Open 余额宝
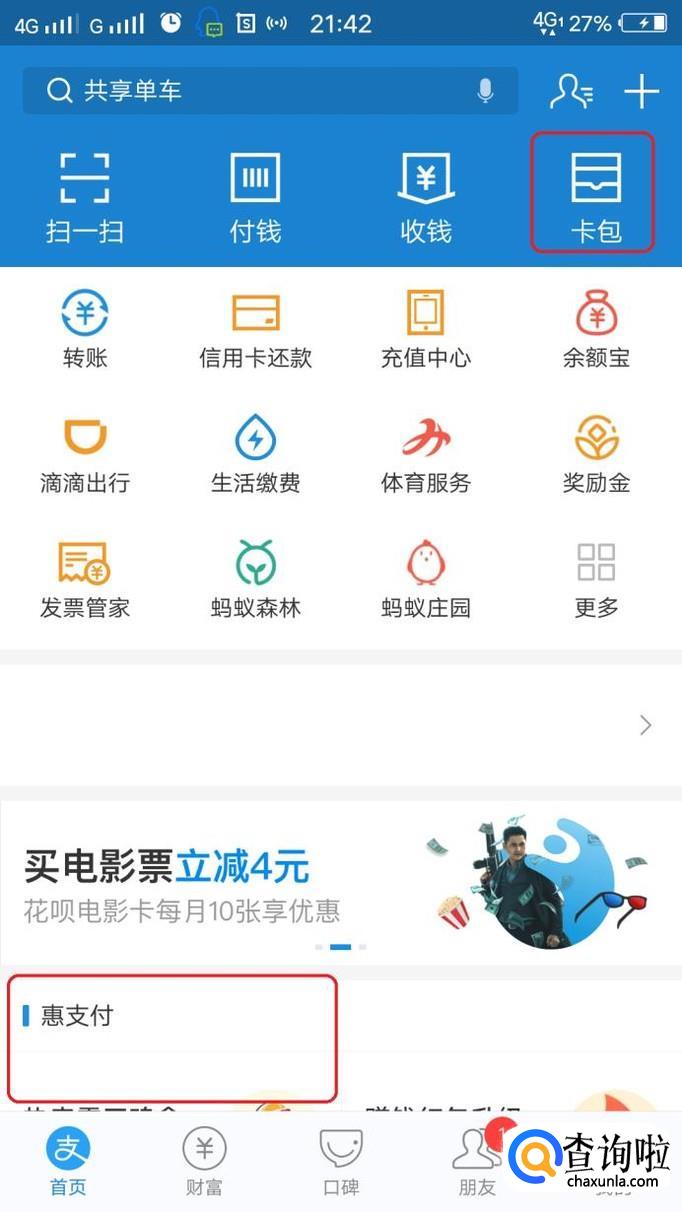 596,330
